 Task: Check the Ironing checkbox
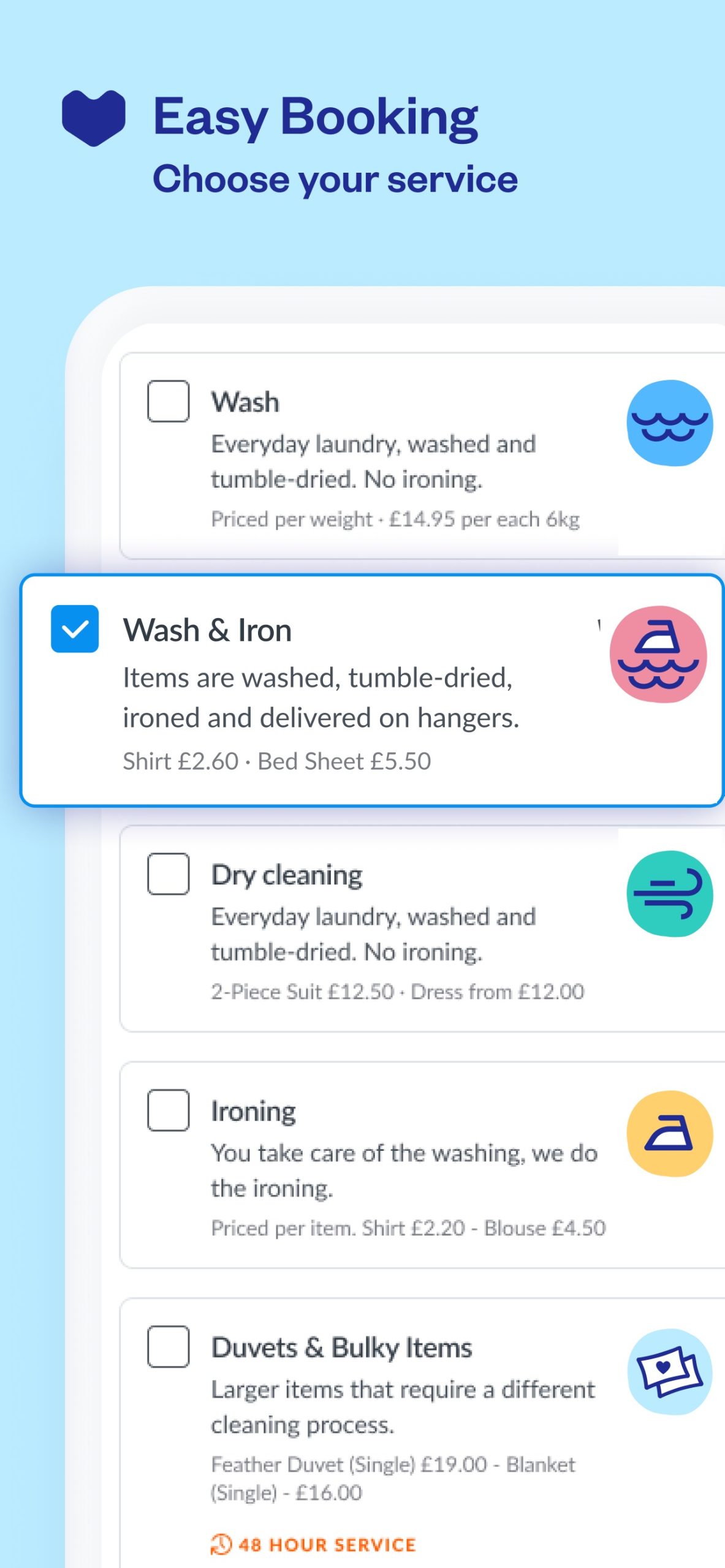point(167,1110)
